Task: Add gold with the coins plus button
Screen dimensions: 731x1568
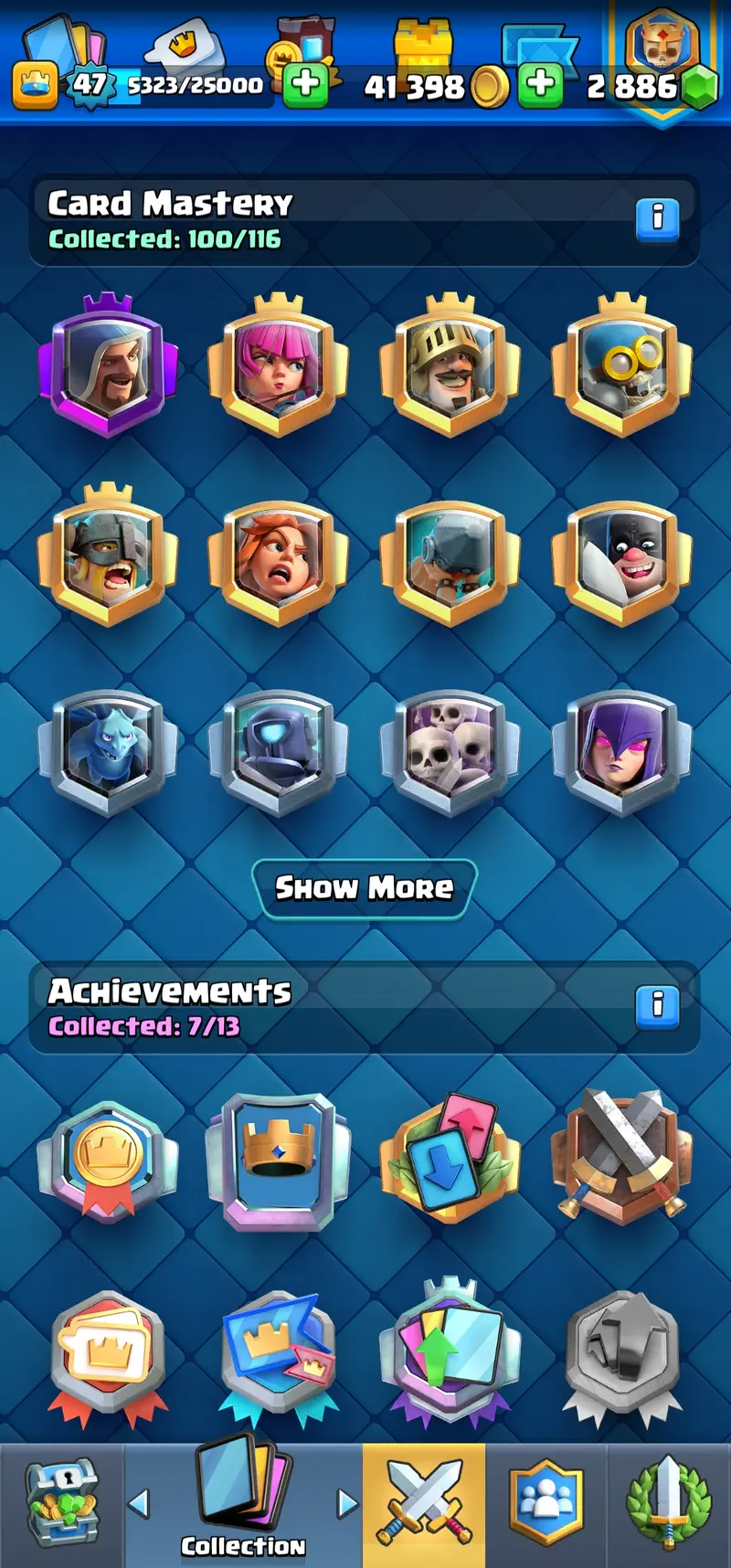Action: point(541,85)
